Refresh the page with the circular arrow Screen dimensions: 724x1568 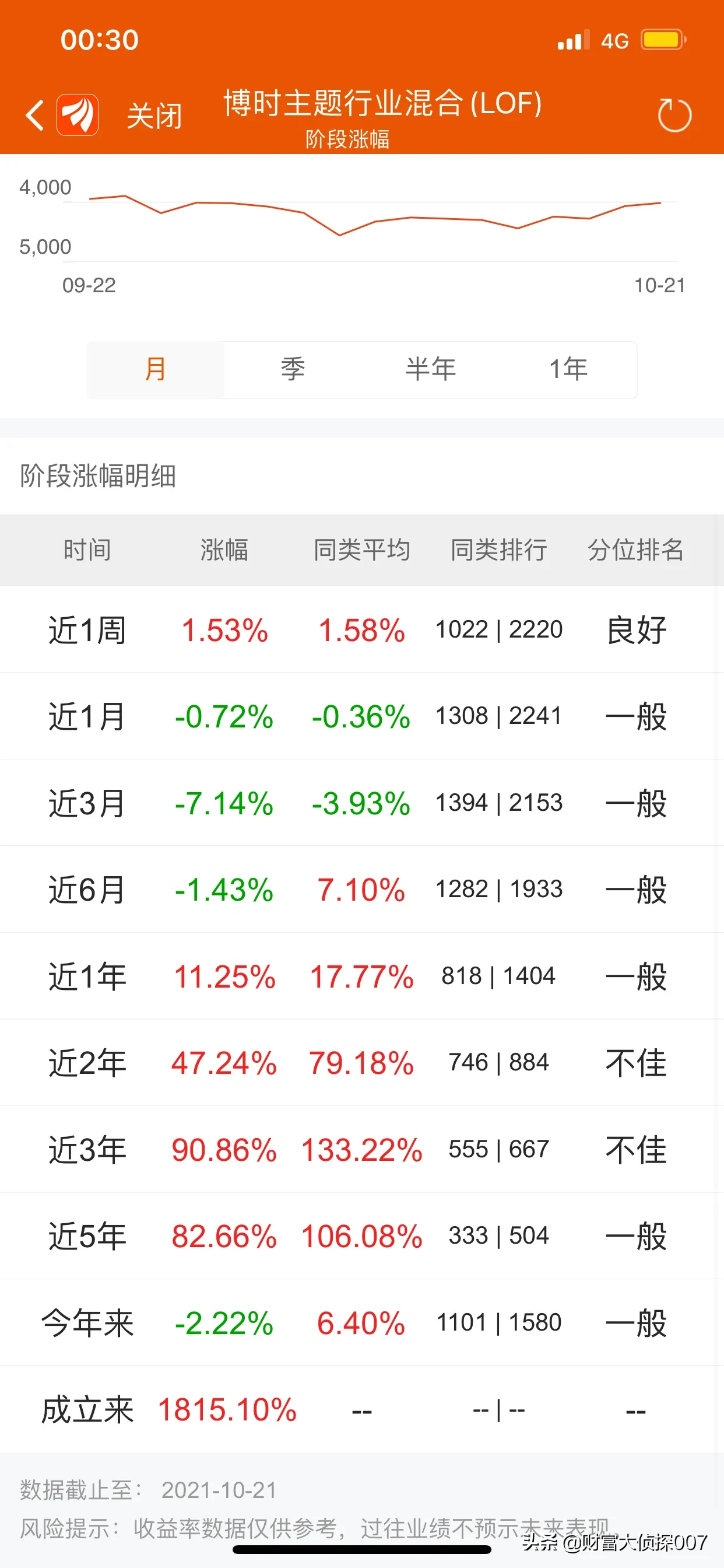coord(674,114)
